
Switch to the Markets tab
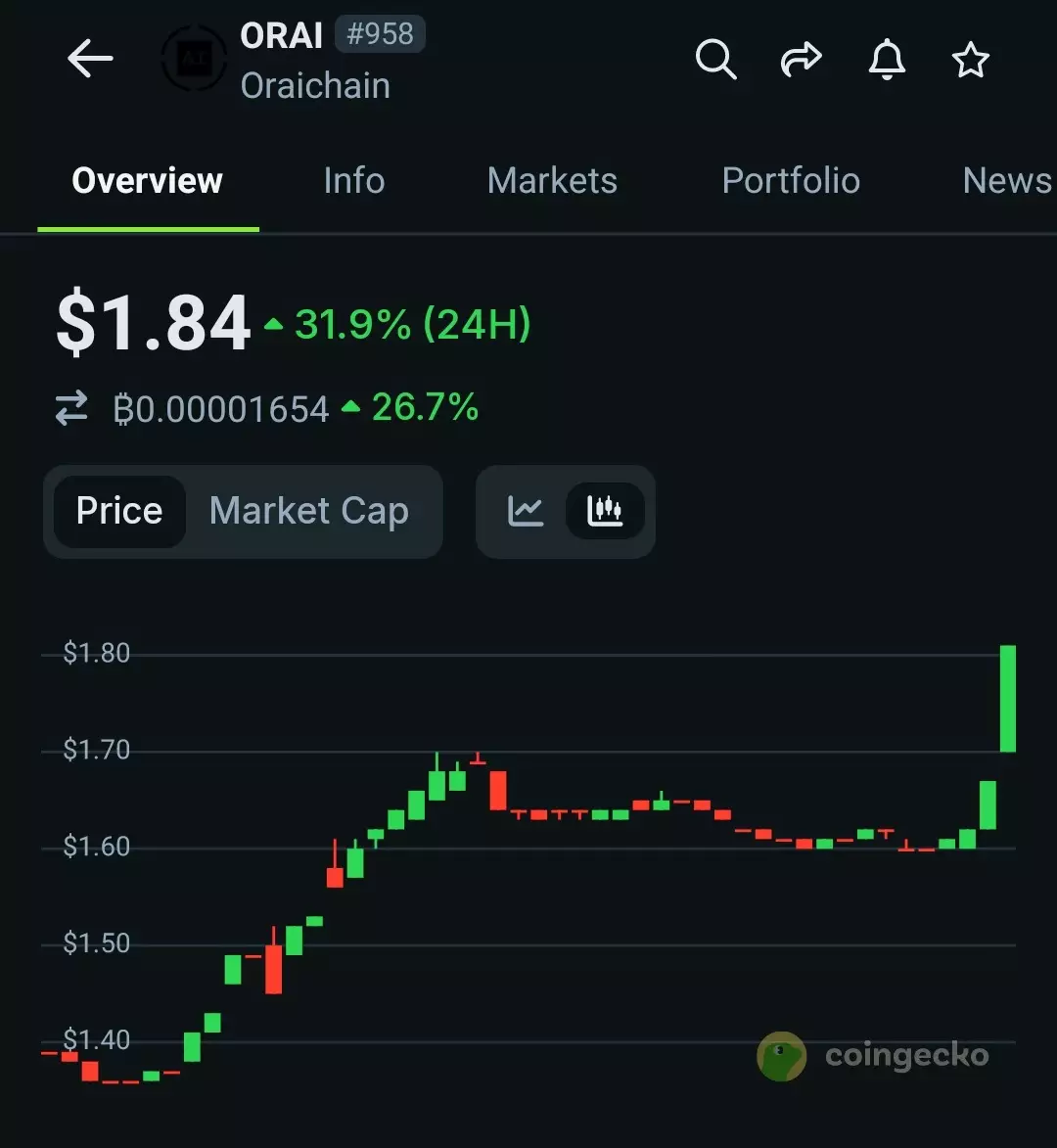pos(552,181)
